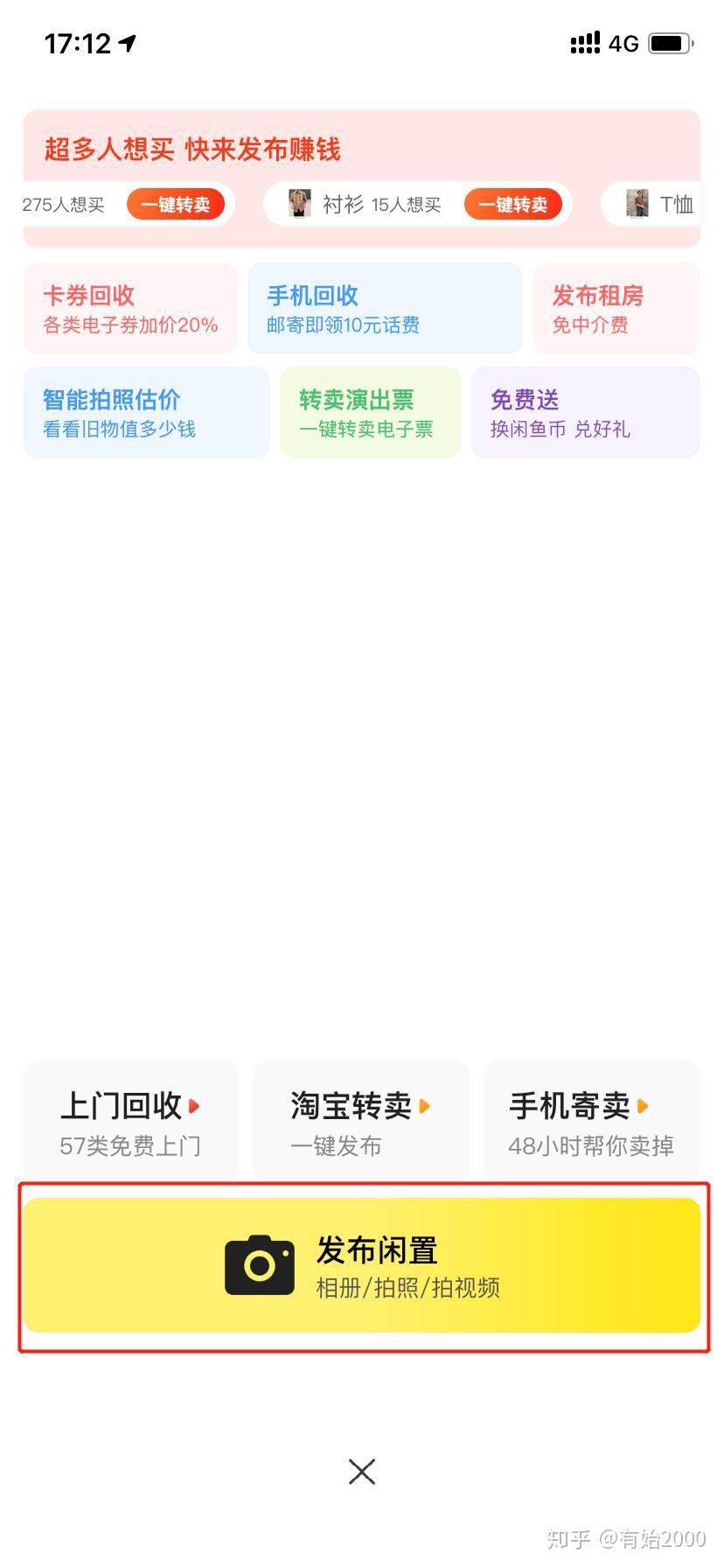Screen dimensions: 724x1568
Task: Tap the yellow 发布闲置 button
Action: pyautogui.click(x=362, y=1266)
